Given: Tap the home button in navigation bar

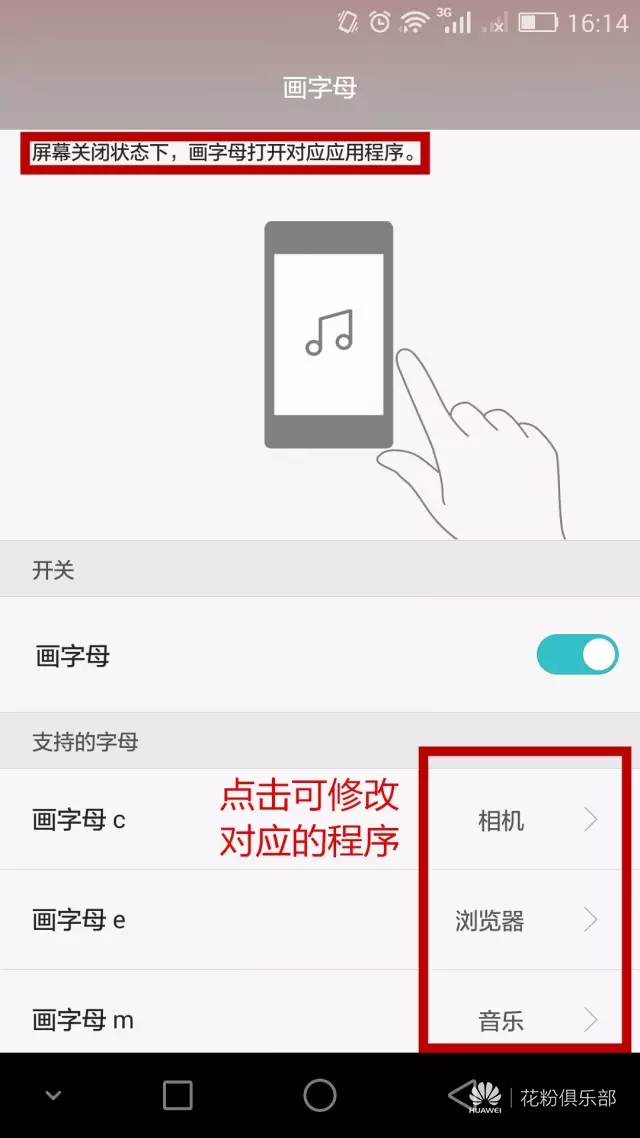Looking at the screenshot, I should coord(320,1095).
